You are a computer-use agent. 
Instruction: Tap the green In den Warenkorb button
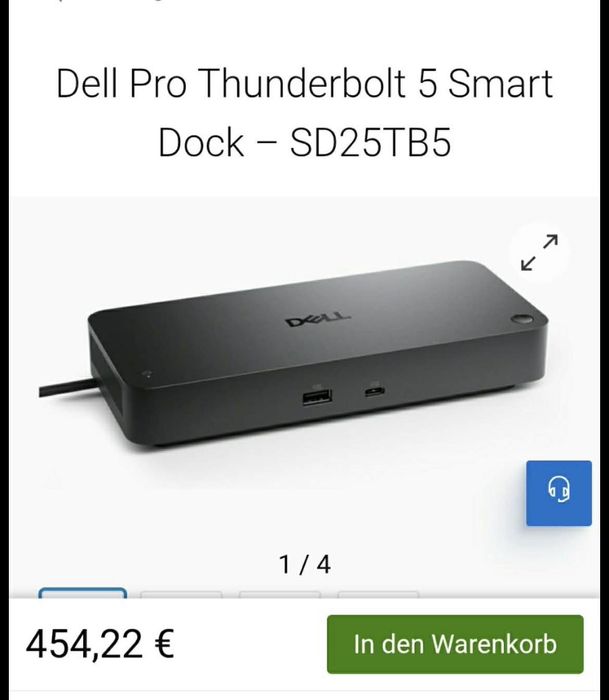point(454,644)
